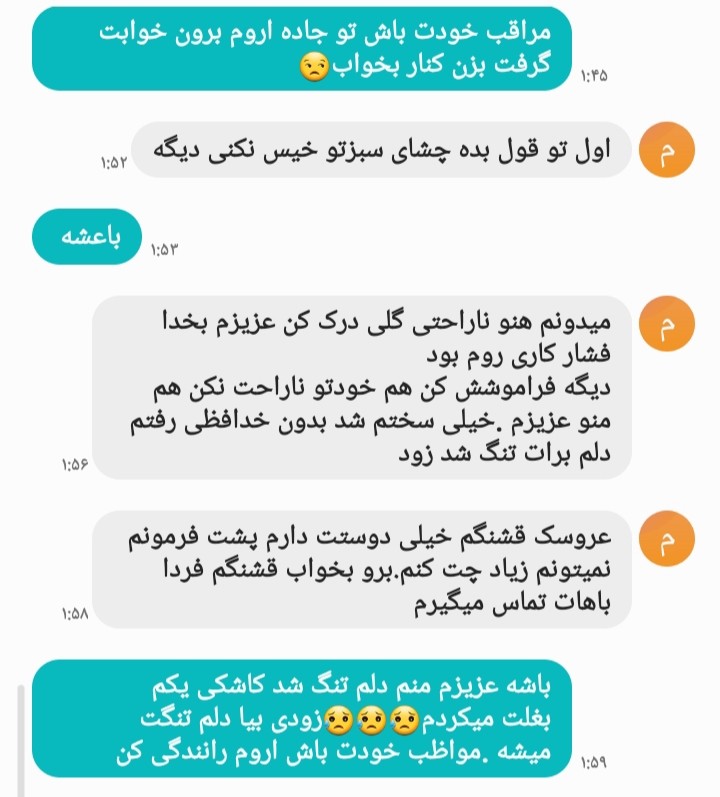This screenshot has width=720, height=797.
Task: Open contact avatar beside the 'عروسک قشنگم' message
Action: [x=666, y=540]
